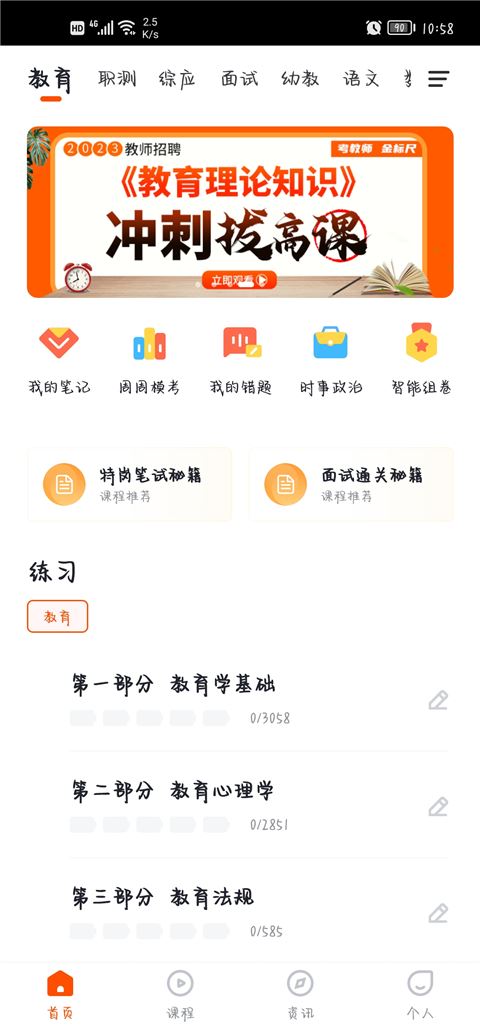Tap the pencil icon for 教育心理学
The width and height of the screenshot is (480, 1026).
(x=438, y=806)
